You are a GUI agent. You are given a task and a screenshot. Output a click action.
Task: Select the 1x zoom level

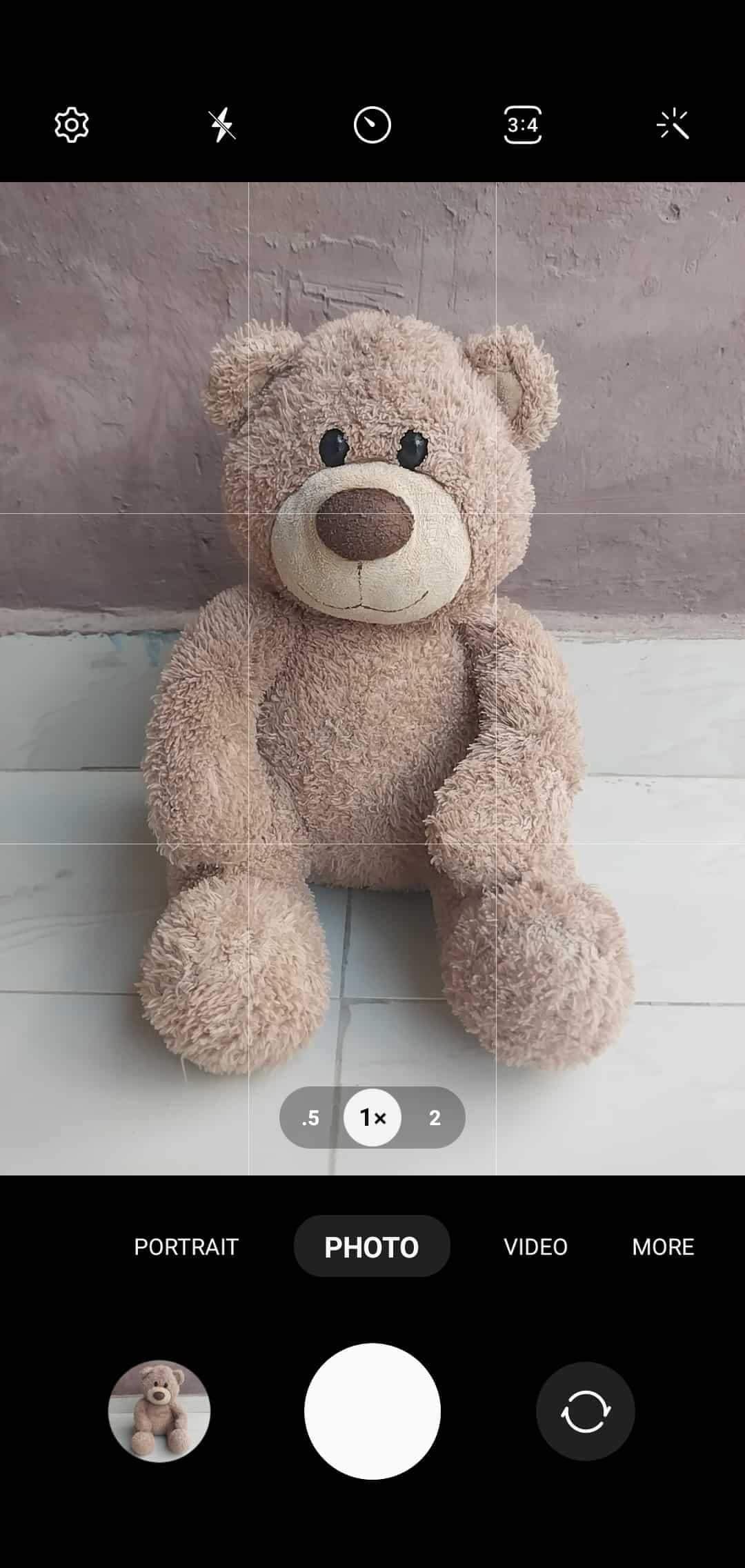click(372, 1118)
